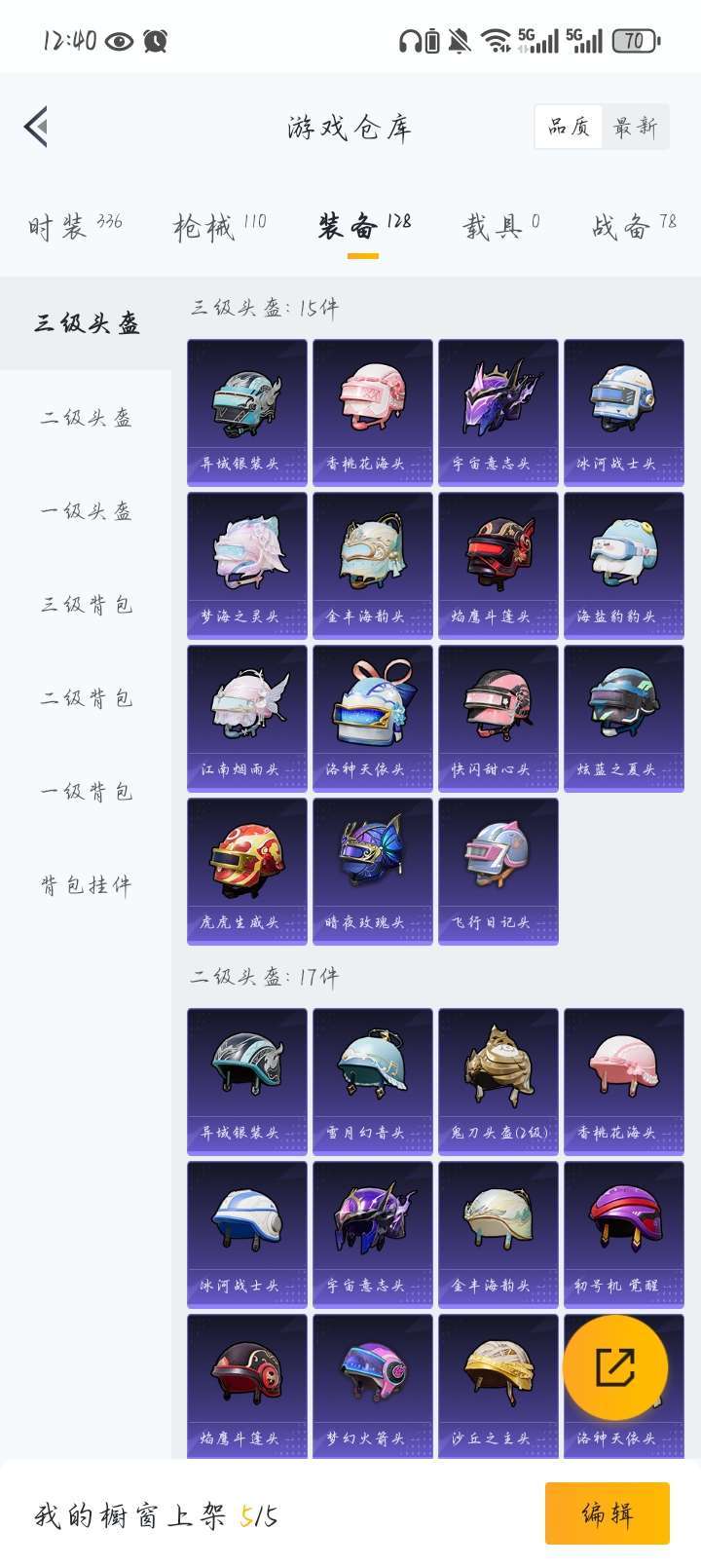Select 二级头盔 in the side menu

pyautogui.click(x=86, y=418)
